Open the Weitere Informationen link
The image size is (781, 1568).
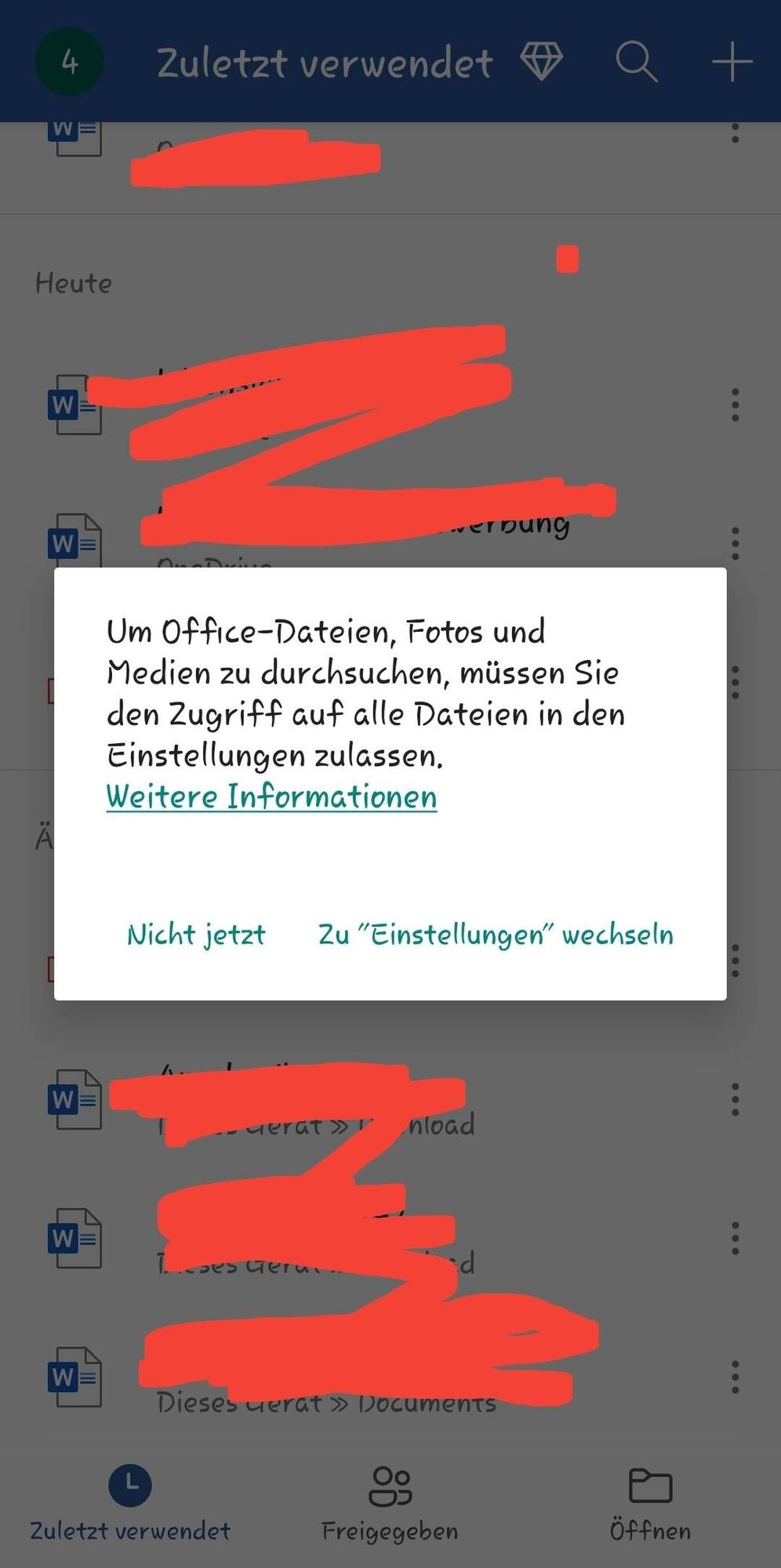point(271,797)
